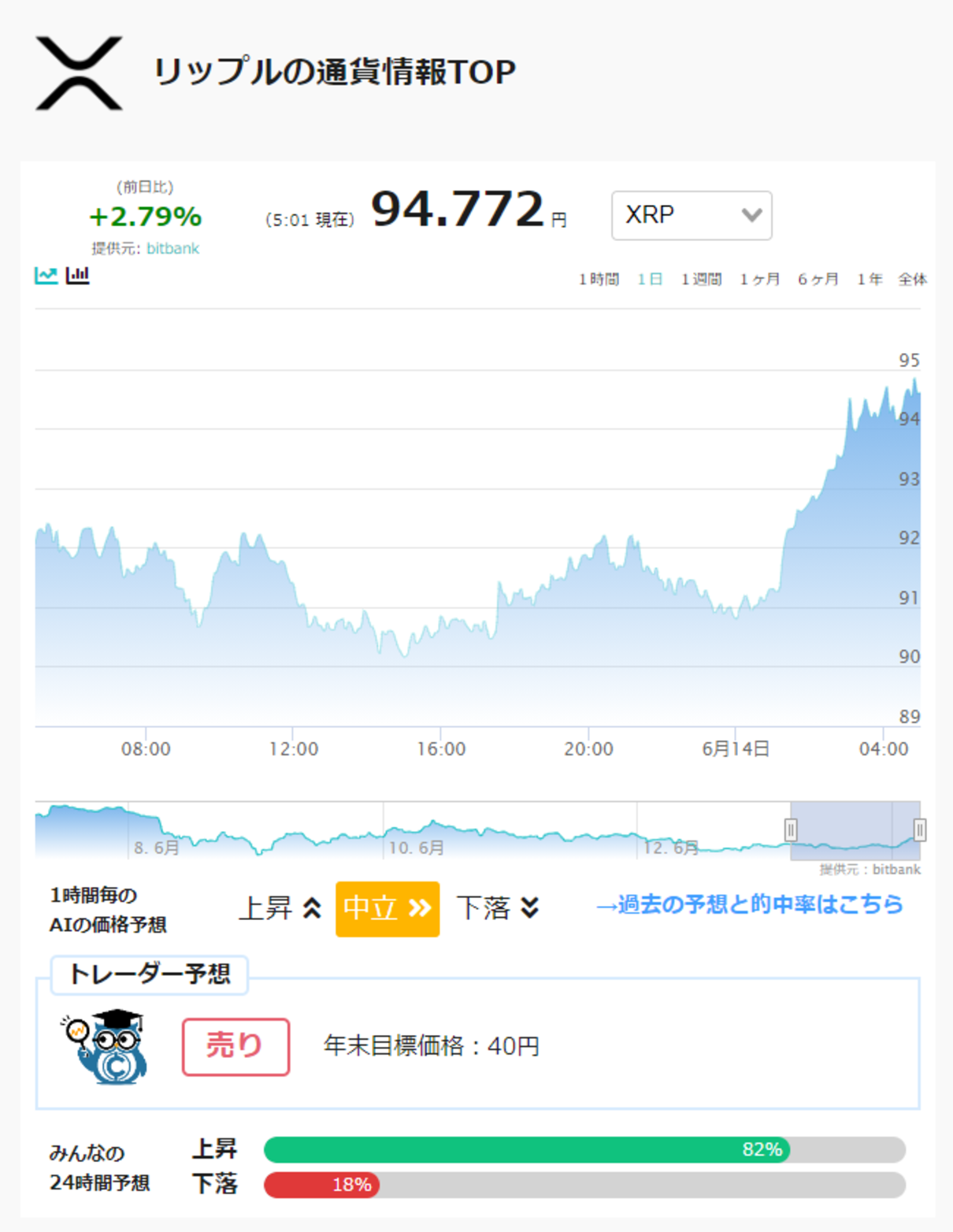
Task: Vote 上昇 in the 24-hour prediction
Action: [214, 1149]
